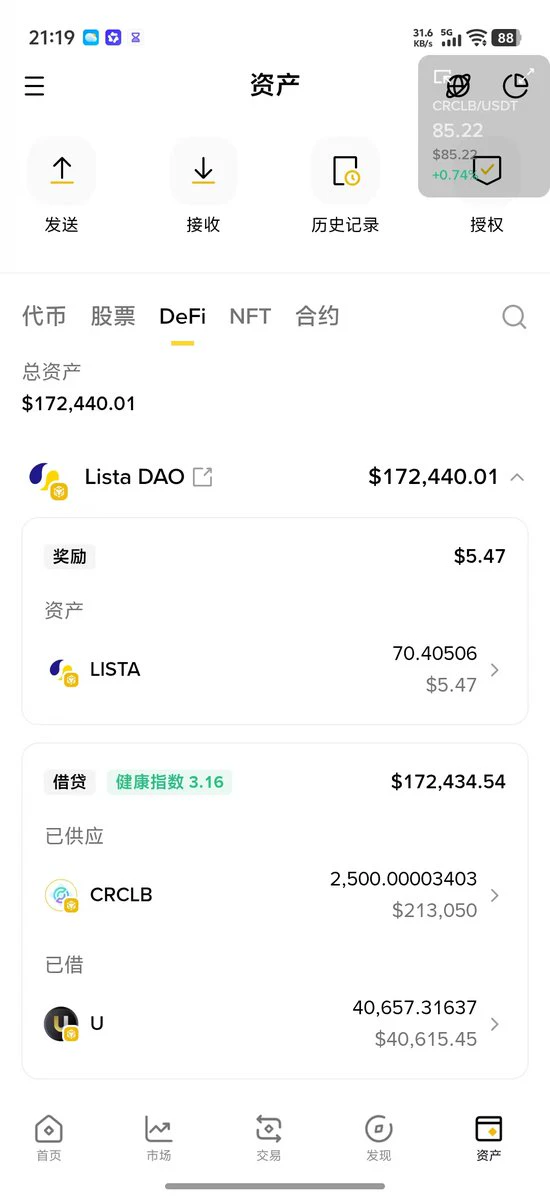
Task: Open Lista DAO external link icon
Action: coord(202,477)
